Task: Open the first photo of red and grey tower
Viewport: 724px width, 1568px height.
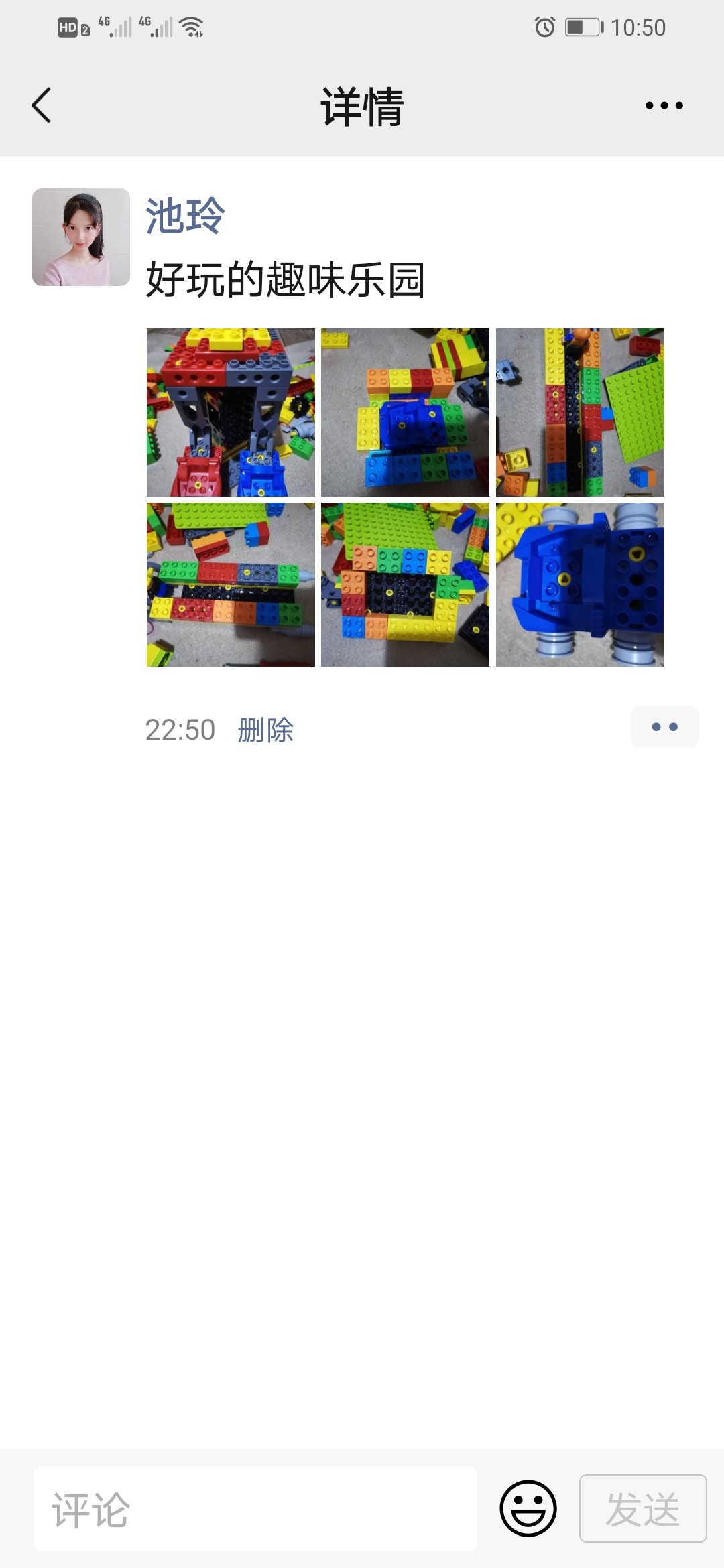Action: coord(231,412)
